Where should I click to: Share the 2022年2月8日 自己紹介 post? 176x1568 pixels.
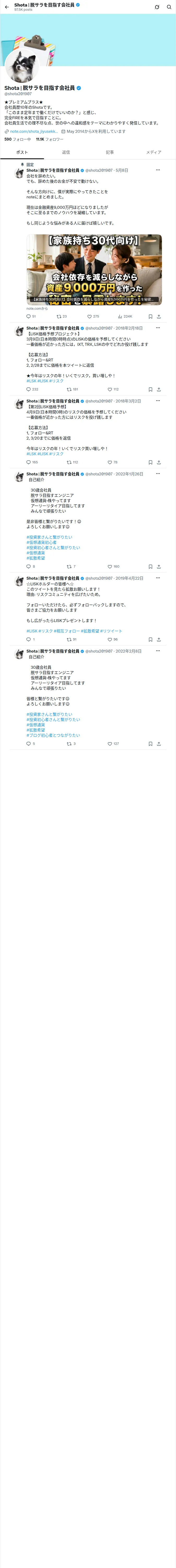[159, 744]
